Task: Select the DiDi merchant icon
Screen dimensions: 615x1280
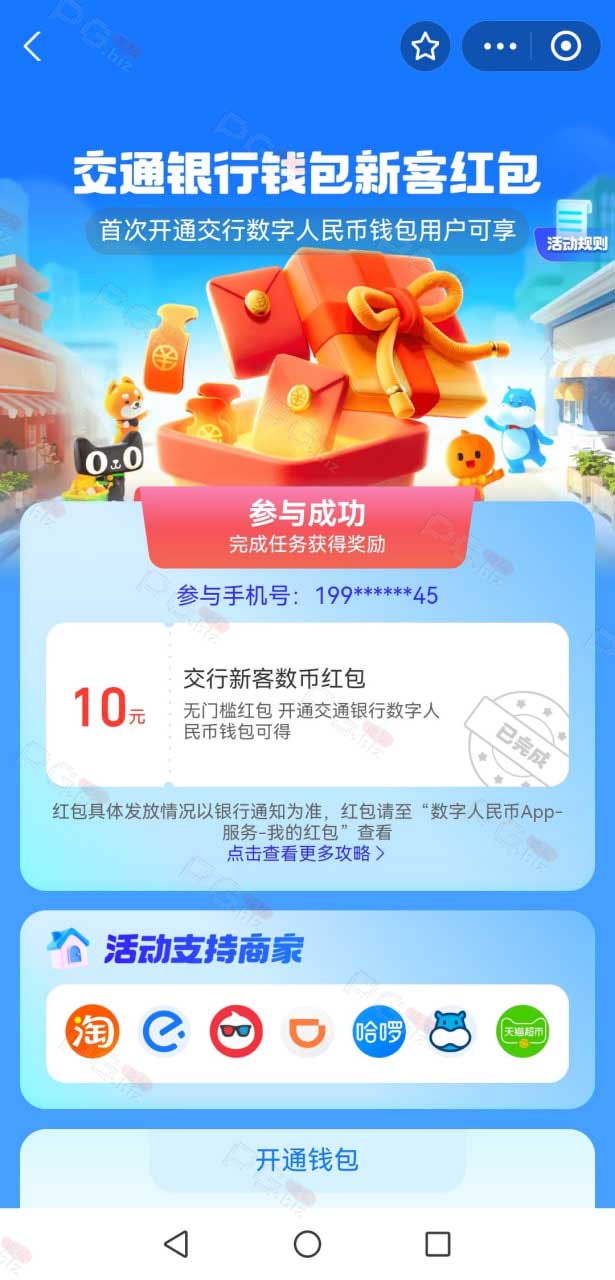Action: (x=308, y=1032)
